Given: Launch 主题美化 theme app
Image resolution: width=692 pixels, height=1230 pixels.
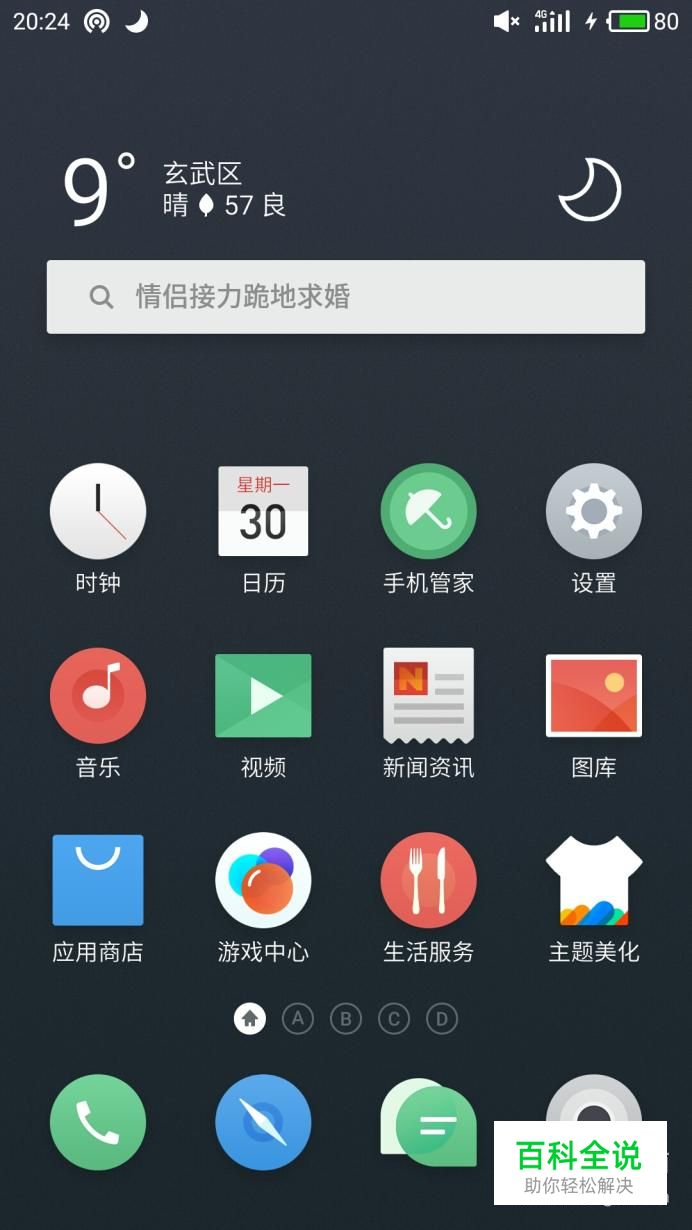Looking at the screenshot, I should point(594,880).
